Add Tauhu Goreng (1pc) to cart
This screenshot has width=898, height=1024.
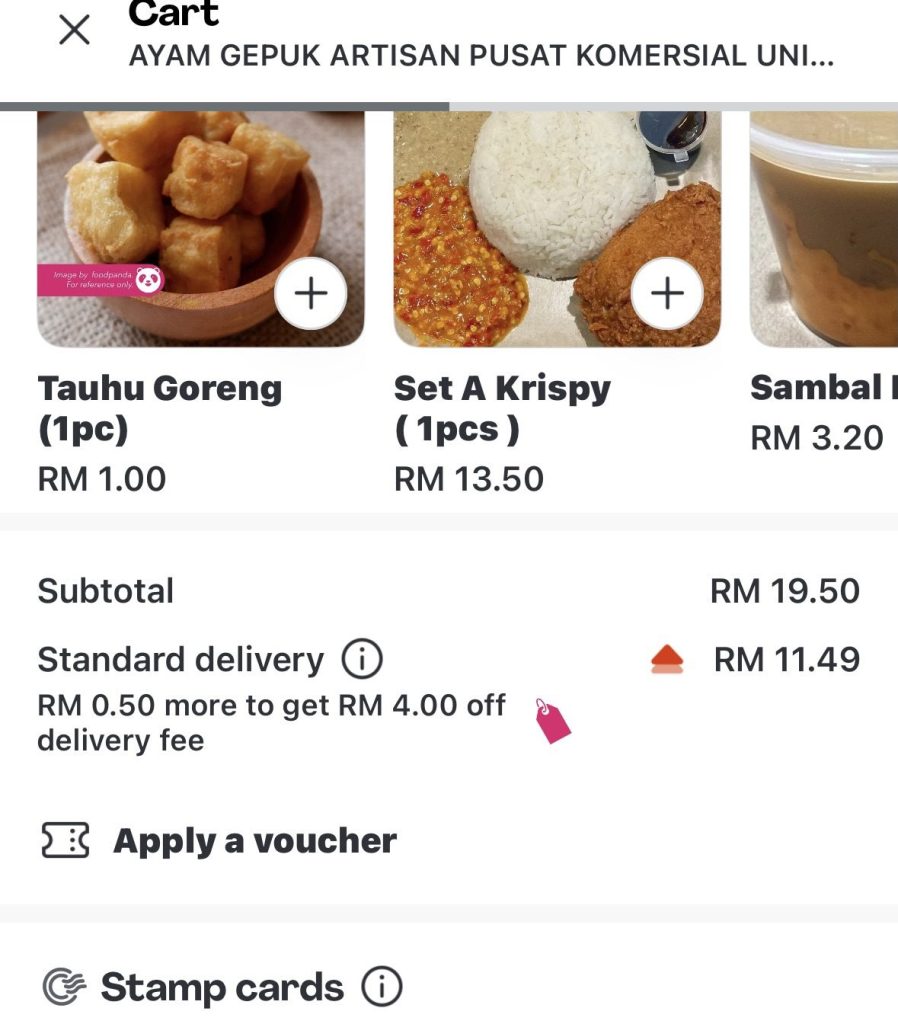(x=311, y=293)
